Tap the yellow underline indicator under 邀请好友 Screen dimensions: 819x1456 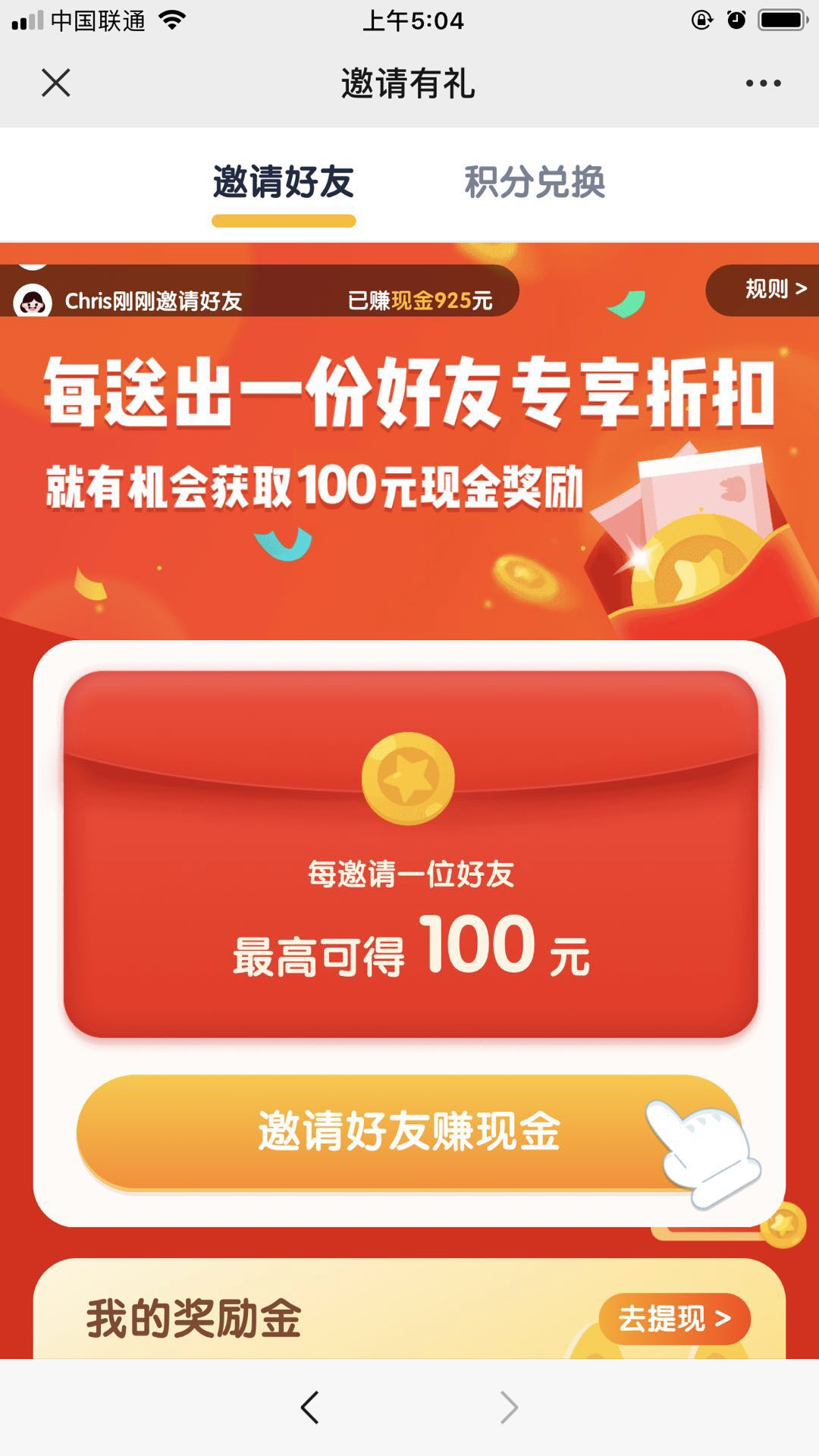[284, 220]
